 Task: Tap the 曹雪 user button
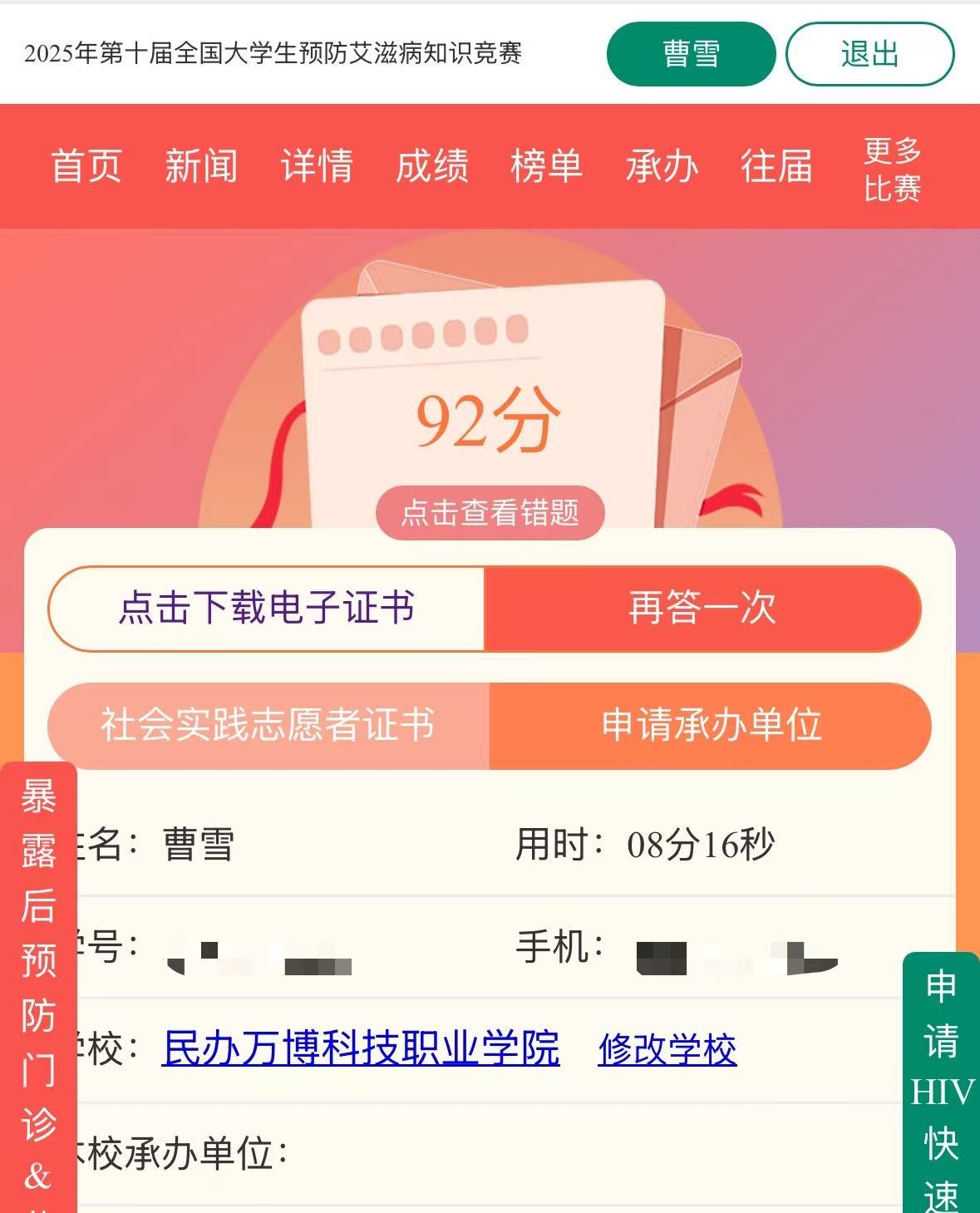(691, 54)
